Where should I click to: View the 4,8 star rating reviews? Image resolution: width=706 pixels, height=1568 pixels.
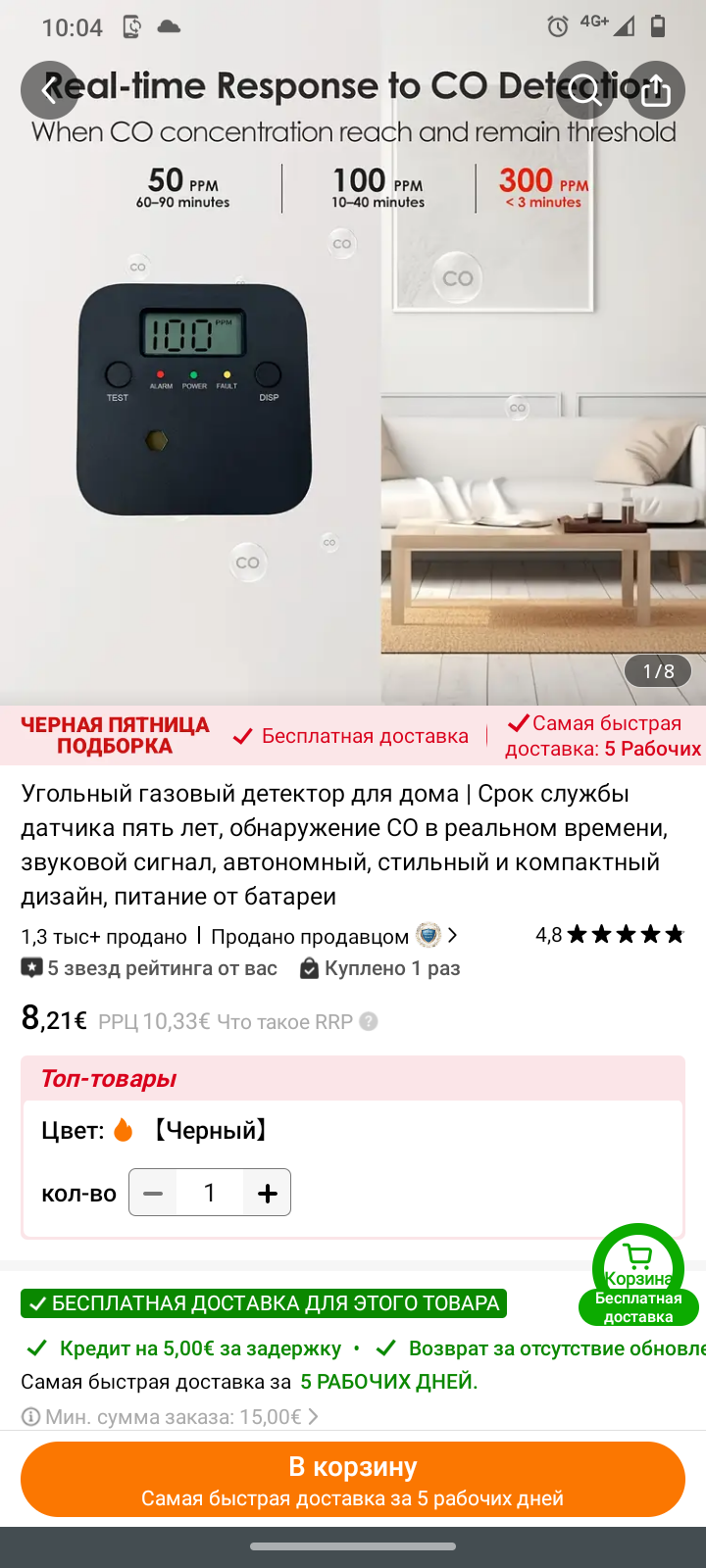(x=609, y=935)
